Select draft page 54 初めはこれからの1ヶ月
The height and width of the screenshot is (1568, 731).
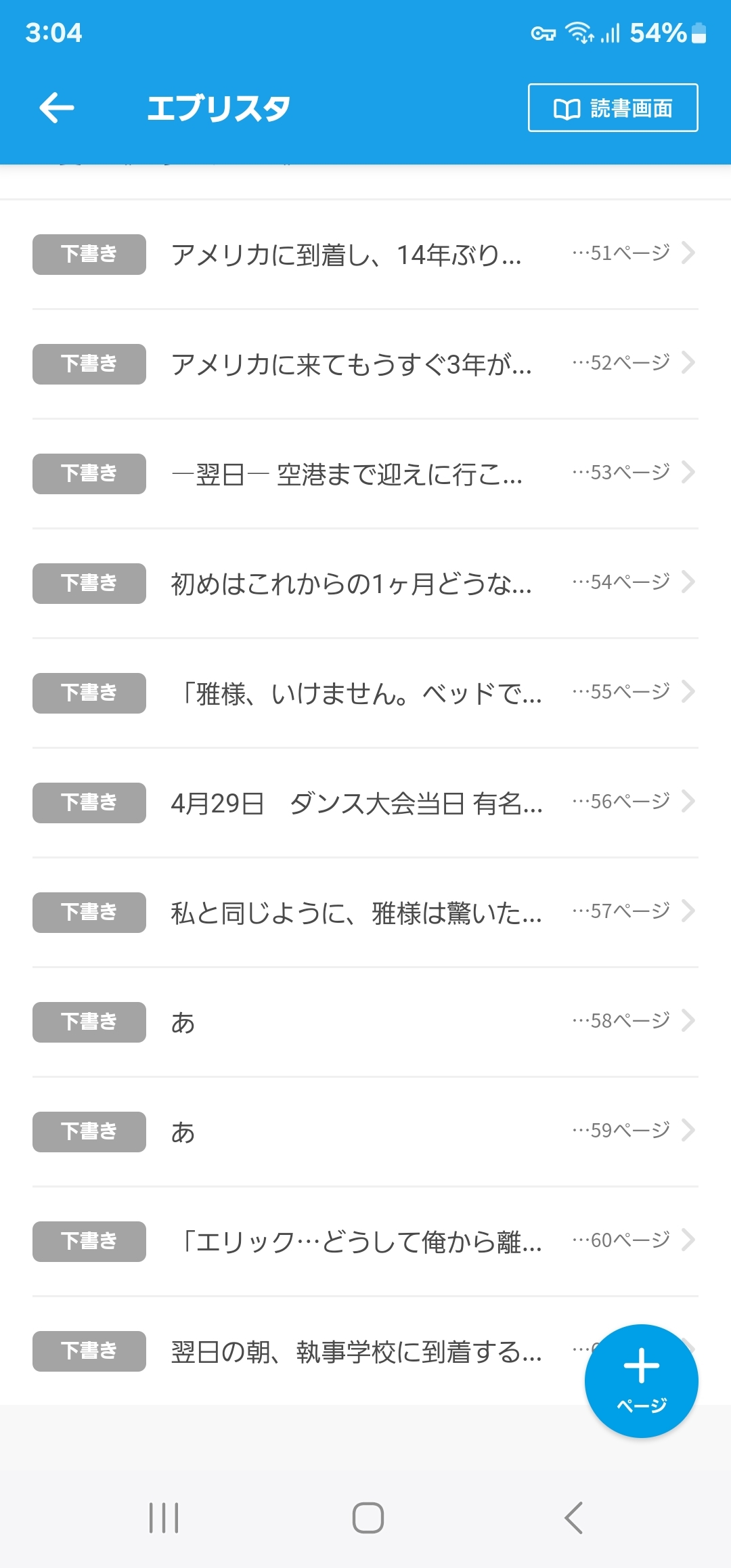coord(365,584)
